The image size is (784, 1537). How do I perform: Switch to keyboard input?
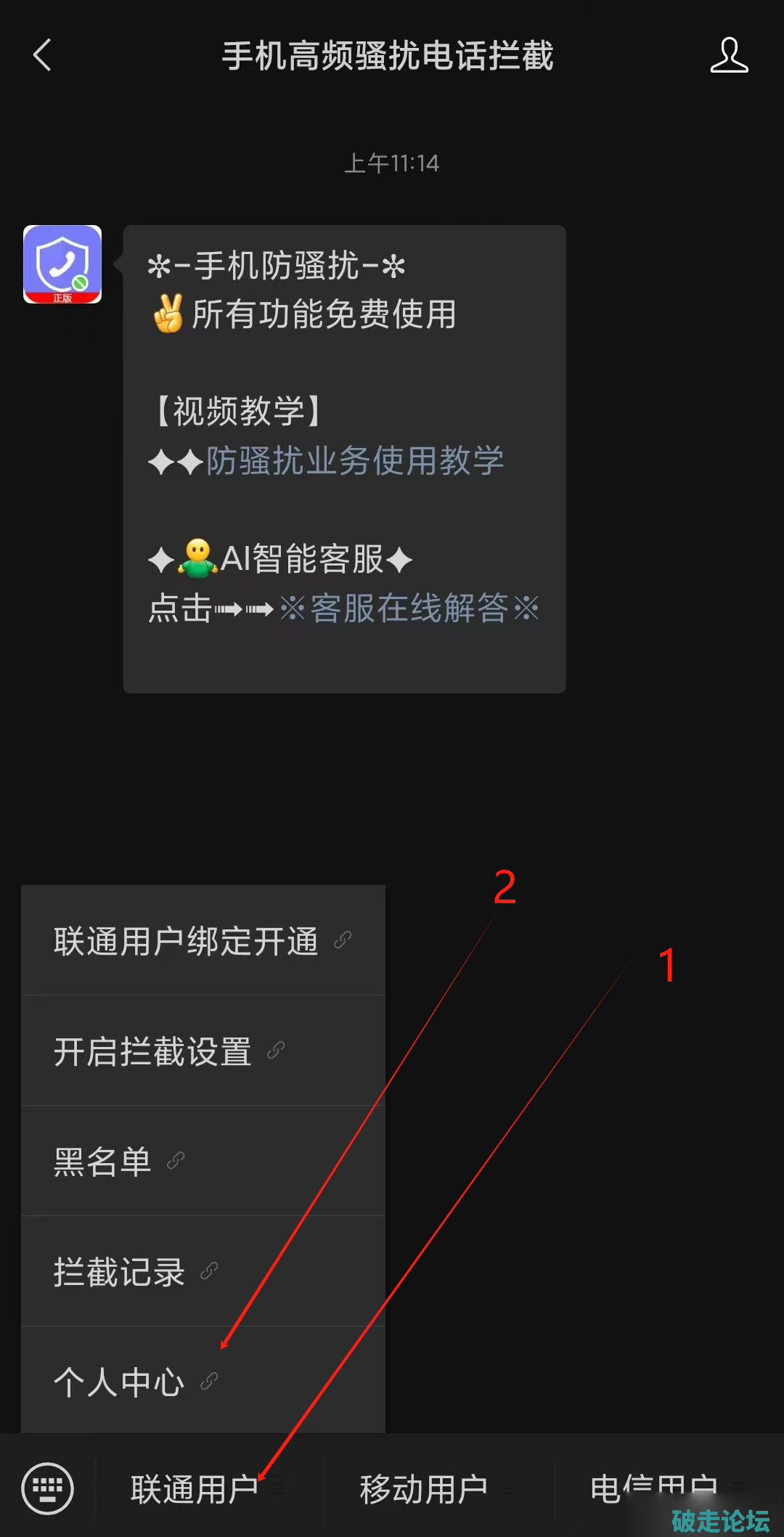(48, 1488)
